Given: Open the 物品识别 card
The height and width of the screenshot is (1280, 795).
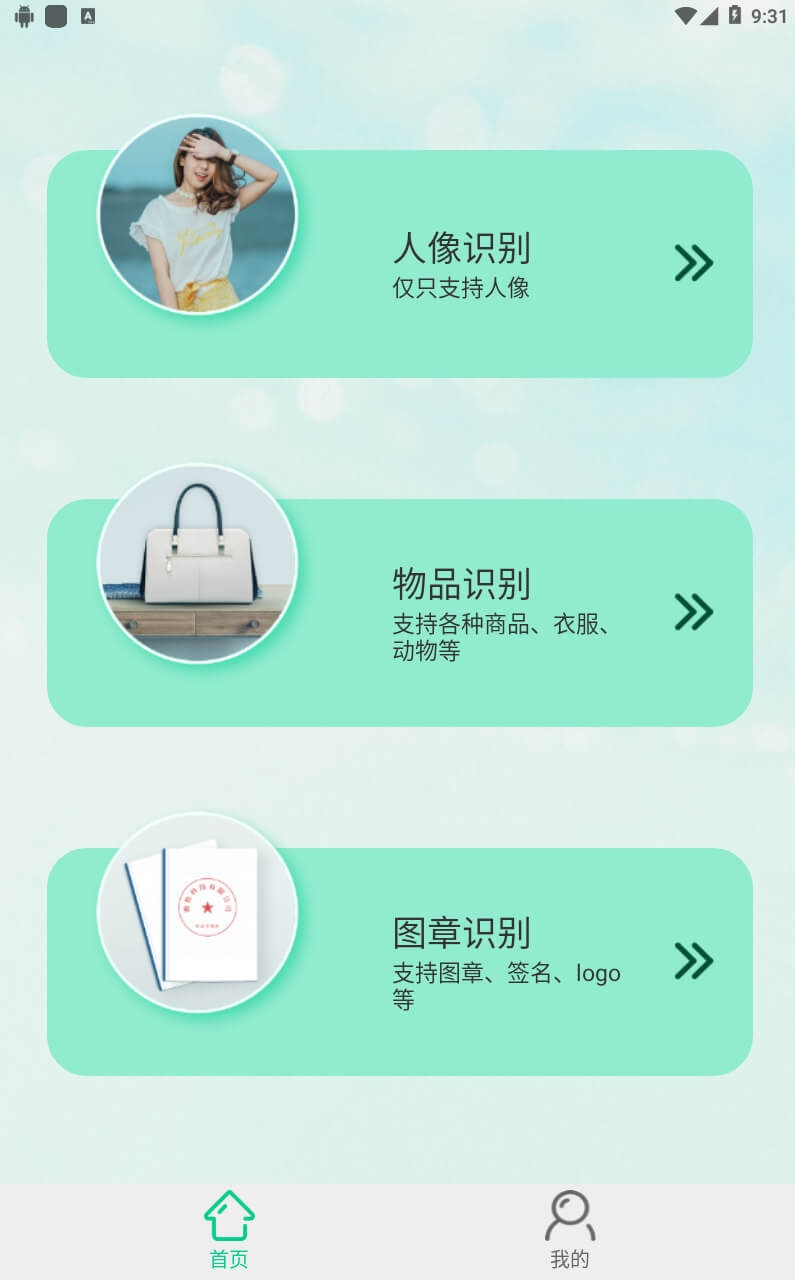Looking at the screenshot, I should pos(400,612).
